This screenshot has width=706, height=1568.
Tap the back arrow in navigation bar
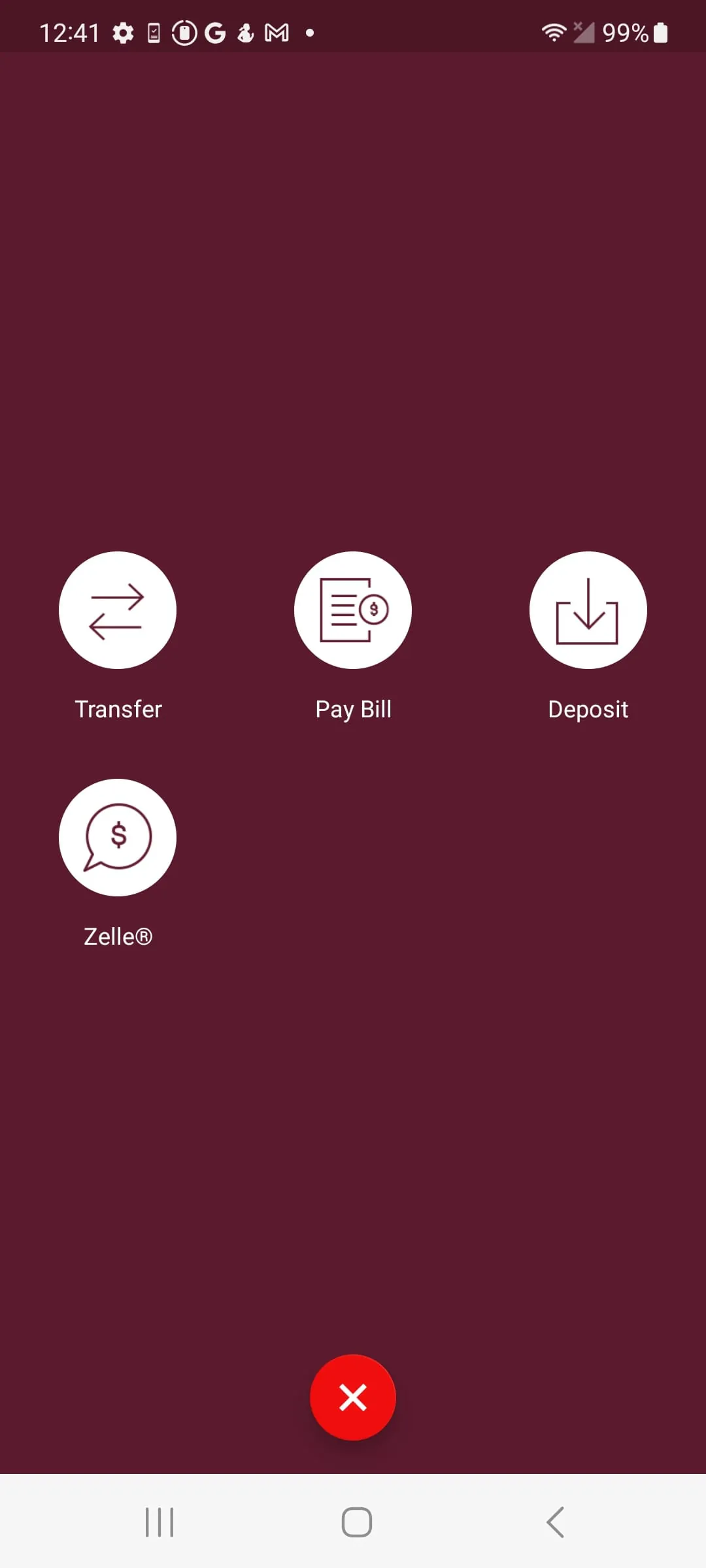click(x=555, y=1521)
